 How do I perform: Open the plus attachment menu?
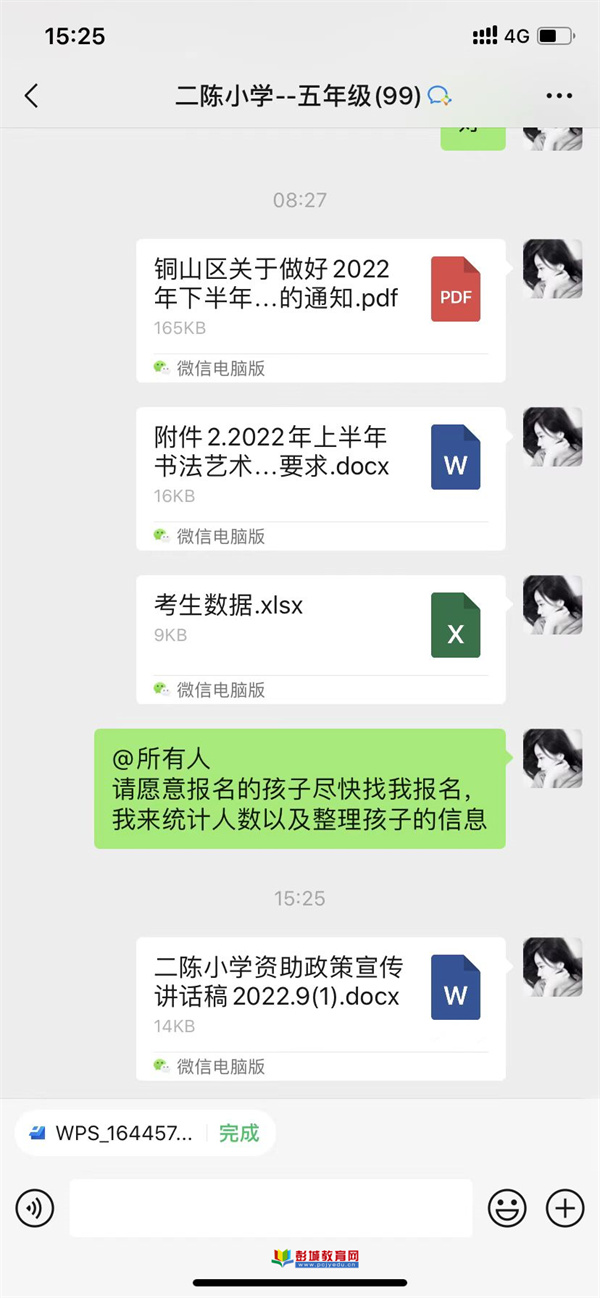click(565, 1209)
